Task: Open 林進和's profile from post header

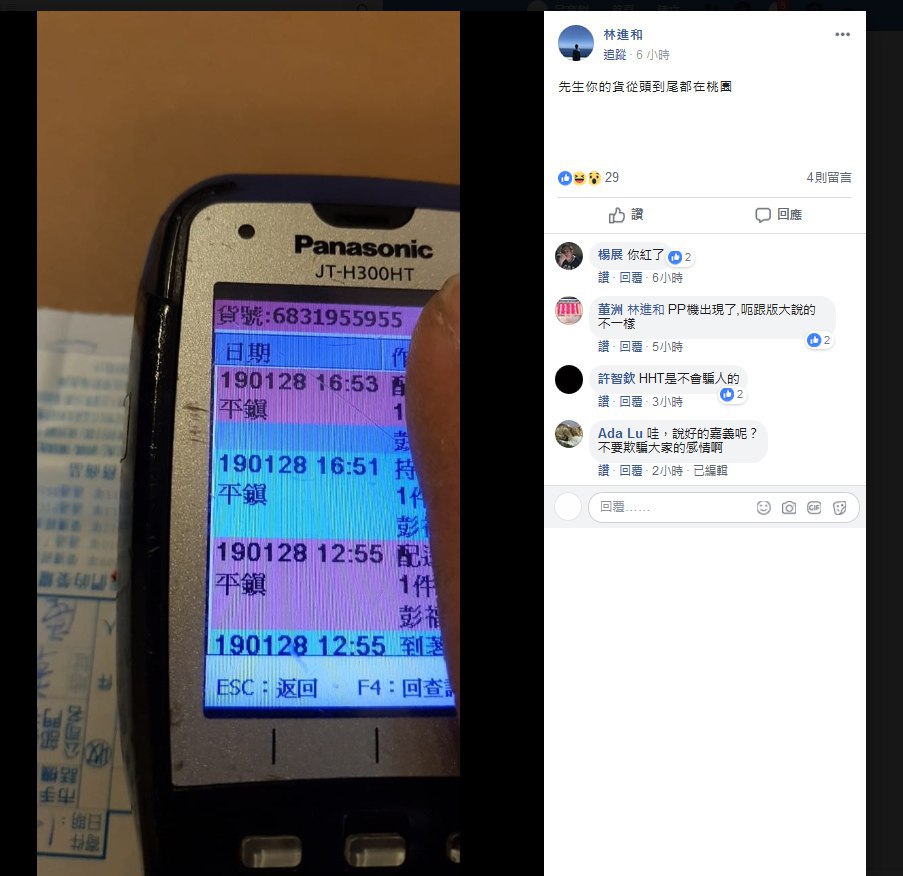Action: tap(623, 35)
